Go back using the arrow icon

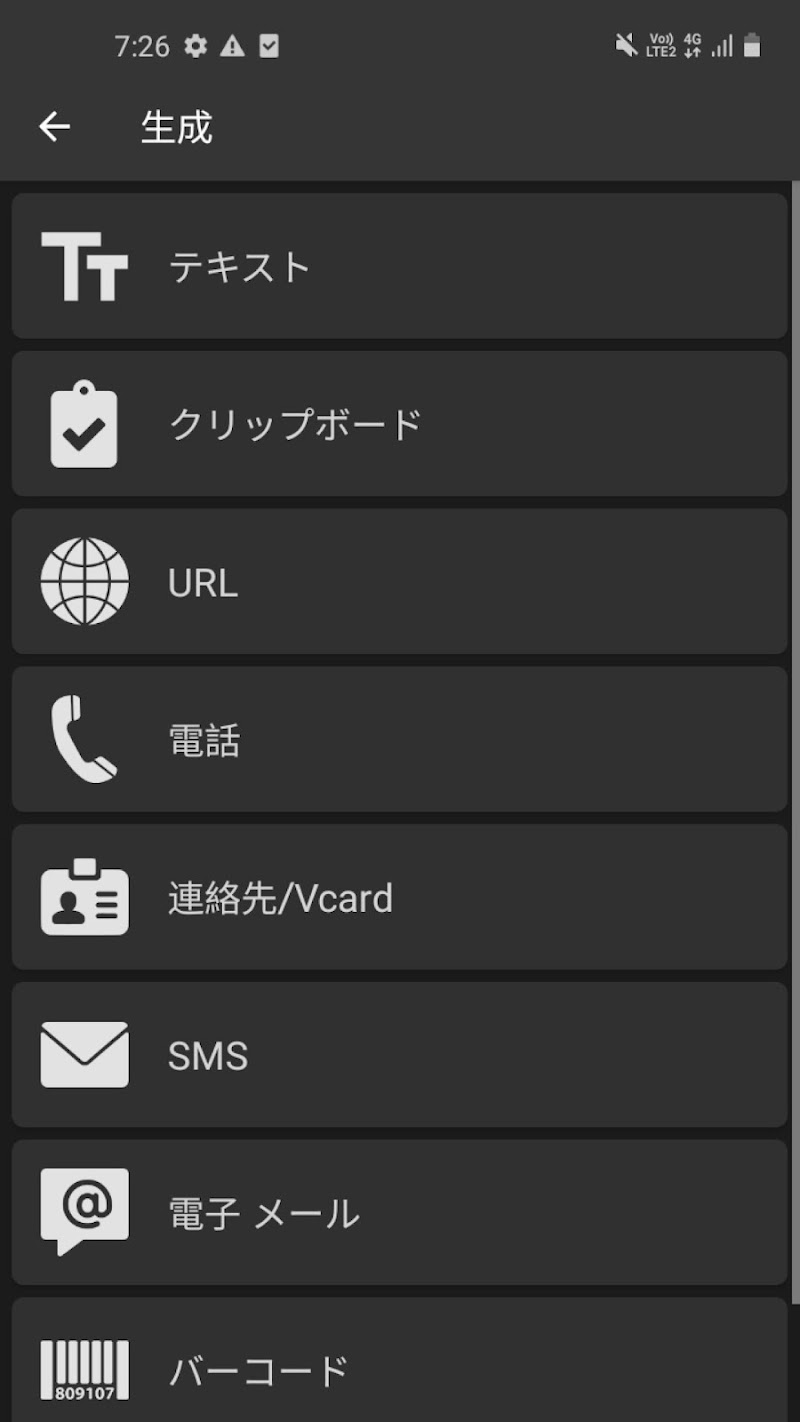pyautogui.click(x=54, y=127)
